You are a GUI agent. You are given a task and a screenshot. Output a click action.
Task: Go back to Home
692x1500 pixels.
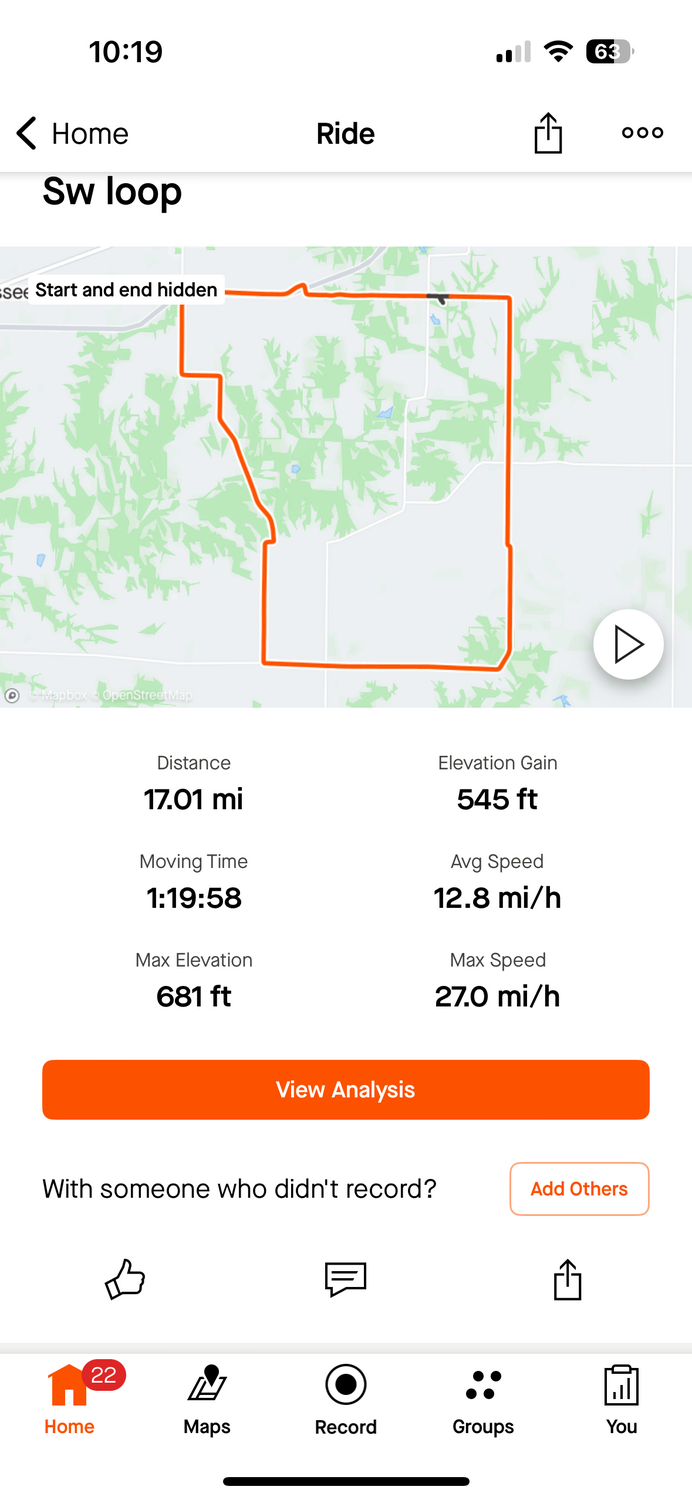72,133
